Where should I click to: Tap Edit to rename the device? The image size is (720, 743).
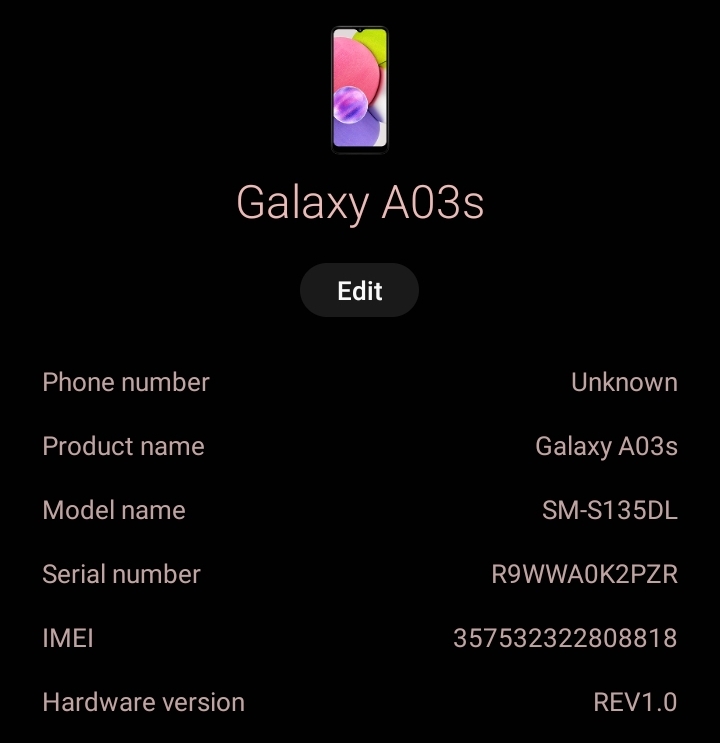[x=359, y=291]
